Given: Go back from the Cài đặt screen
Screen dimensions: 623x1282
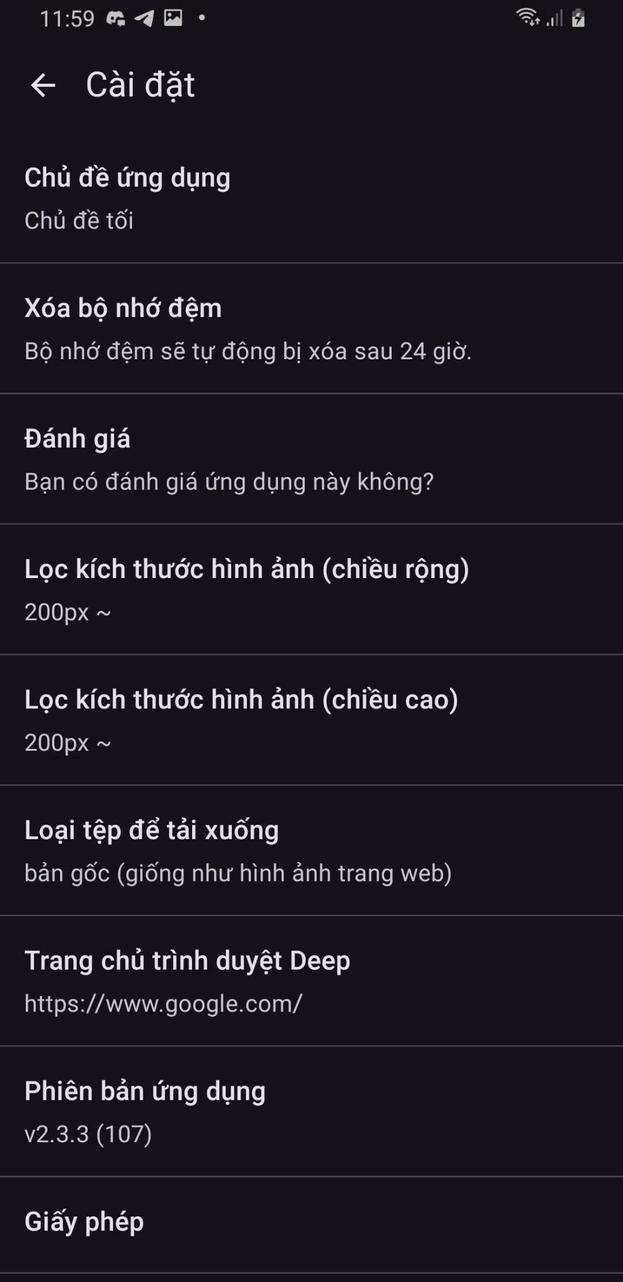Looking at the screenshot, I should click(x=43, y=86).
